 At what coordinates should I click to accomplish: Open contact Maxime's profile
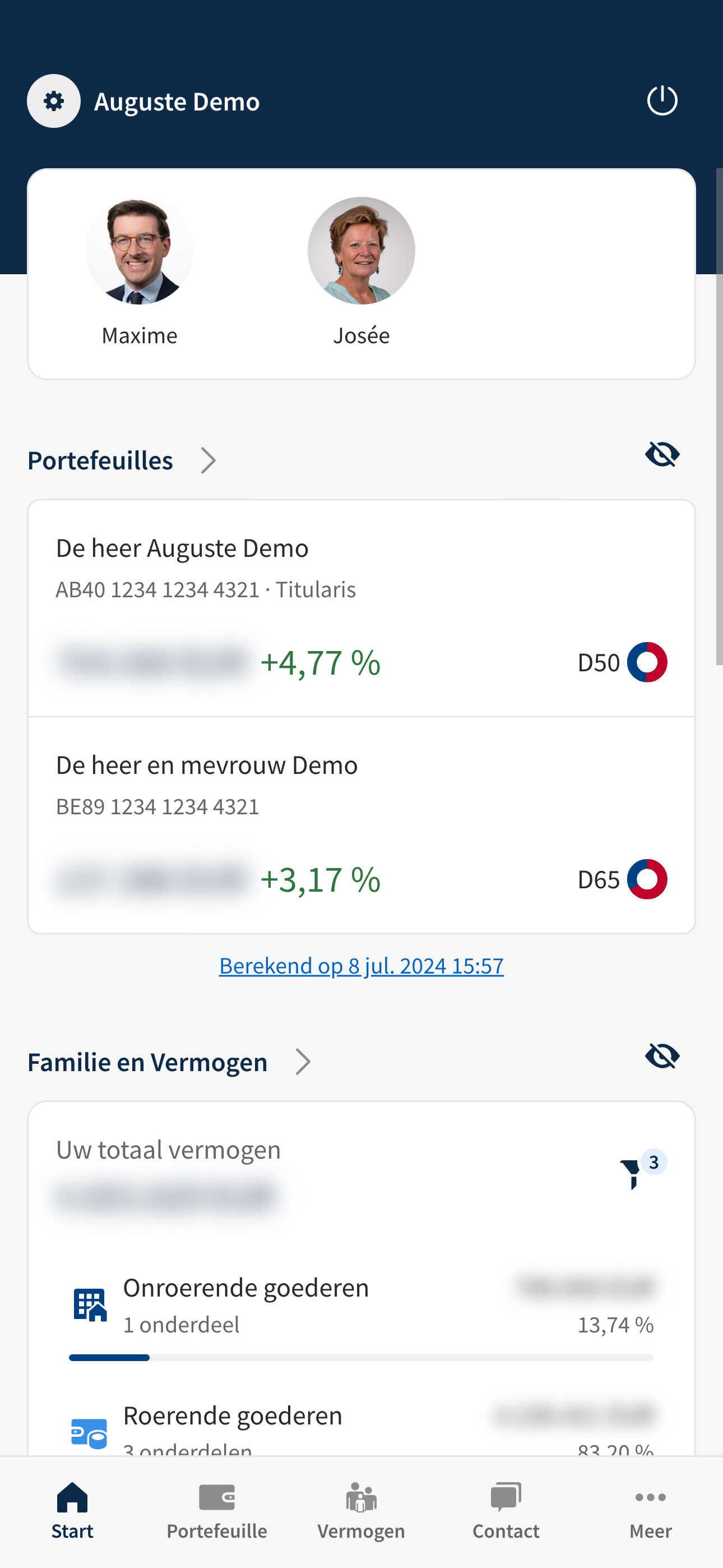(140, 272)
